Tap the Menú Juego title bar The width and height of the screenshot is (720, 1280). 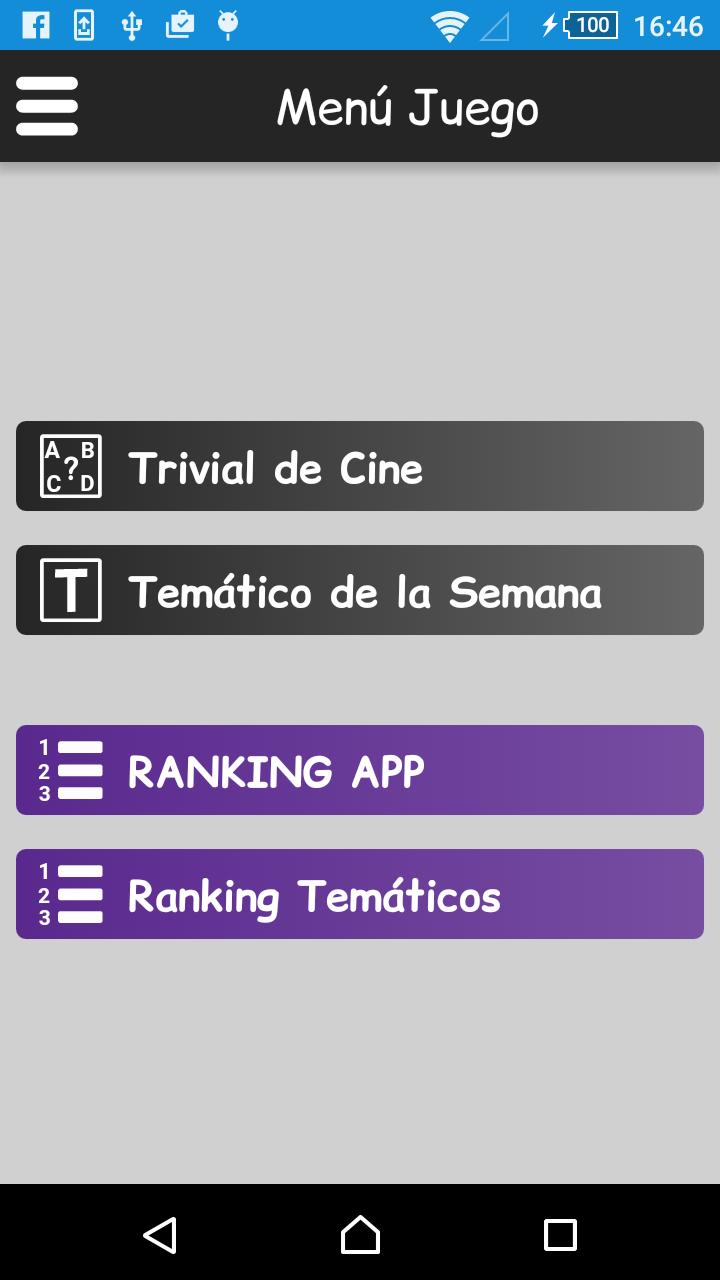[408, 106]
